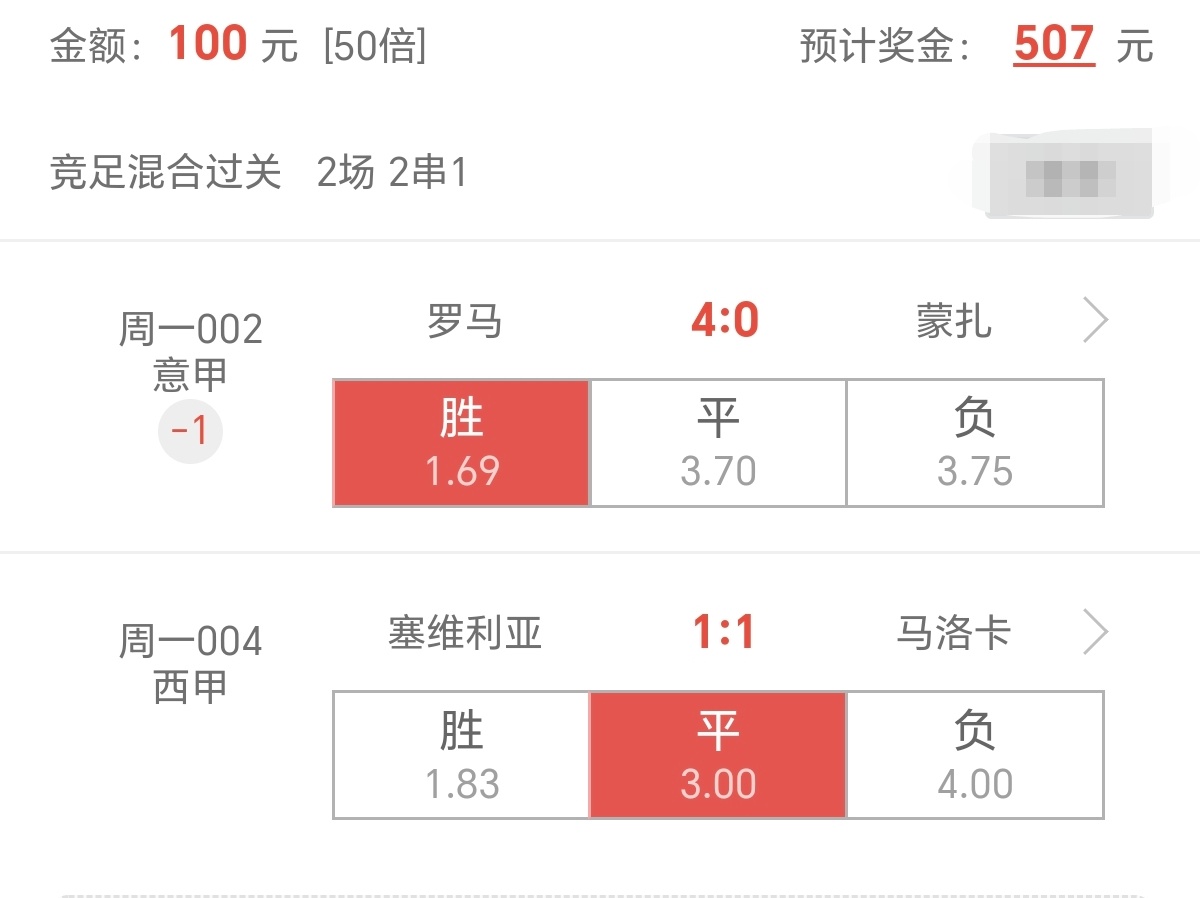Open the Sevilla vs Mallorca match details chevron
The image size is (1200, 898).
(1096, 633)
